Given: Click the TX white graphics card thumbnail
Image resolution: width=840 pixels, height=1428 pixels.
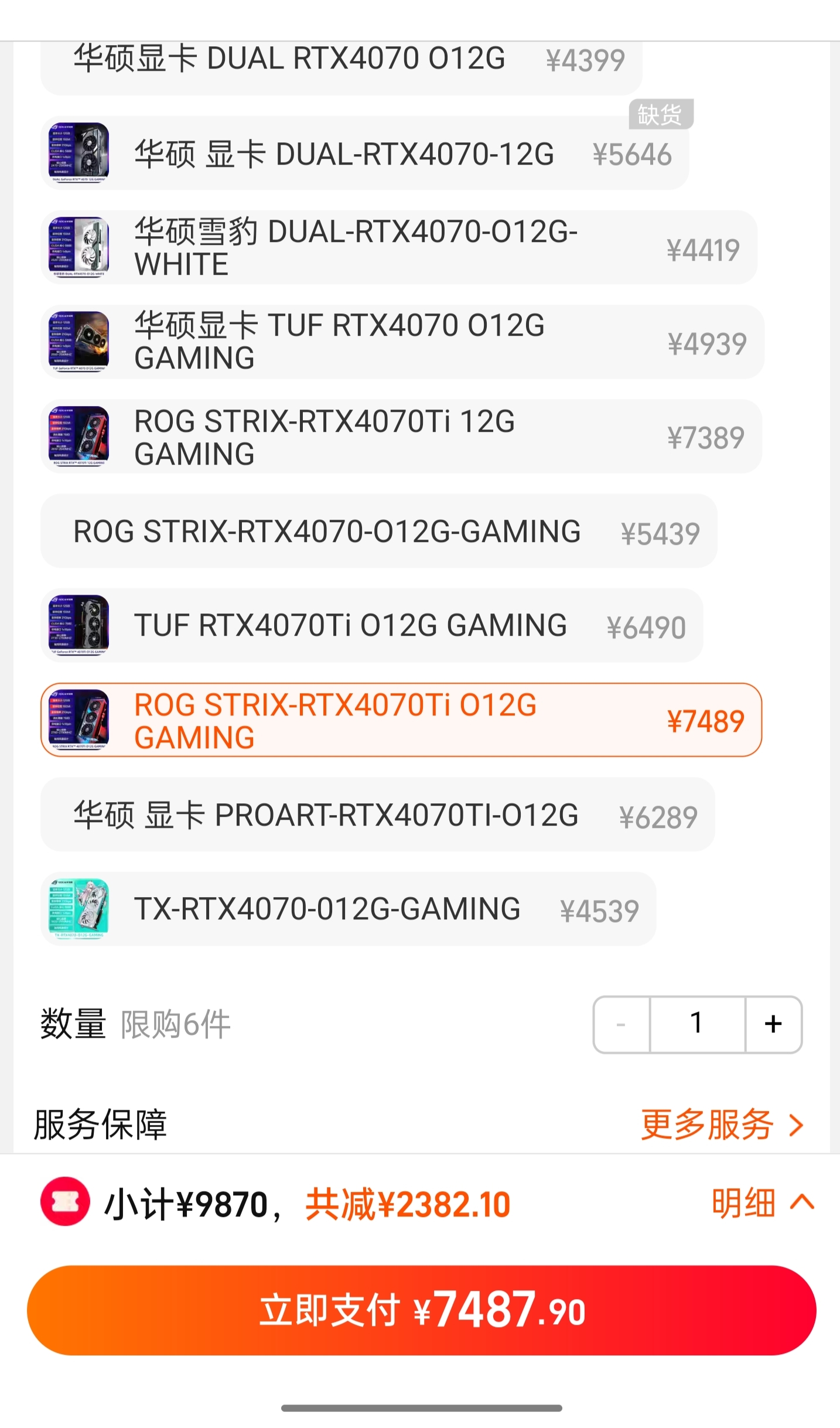Looking at the screenshot, I should pyautogui.click(x=80, y=909).
